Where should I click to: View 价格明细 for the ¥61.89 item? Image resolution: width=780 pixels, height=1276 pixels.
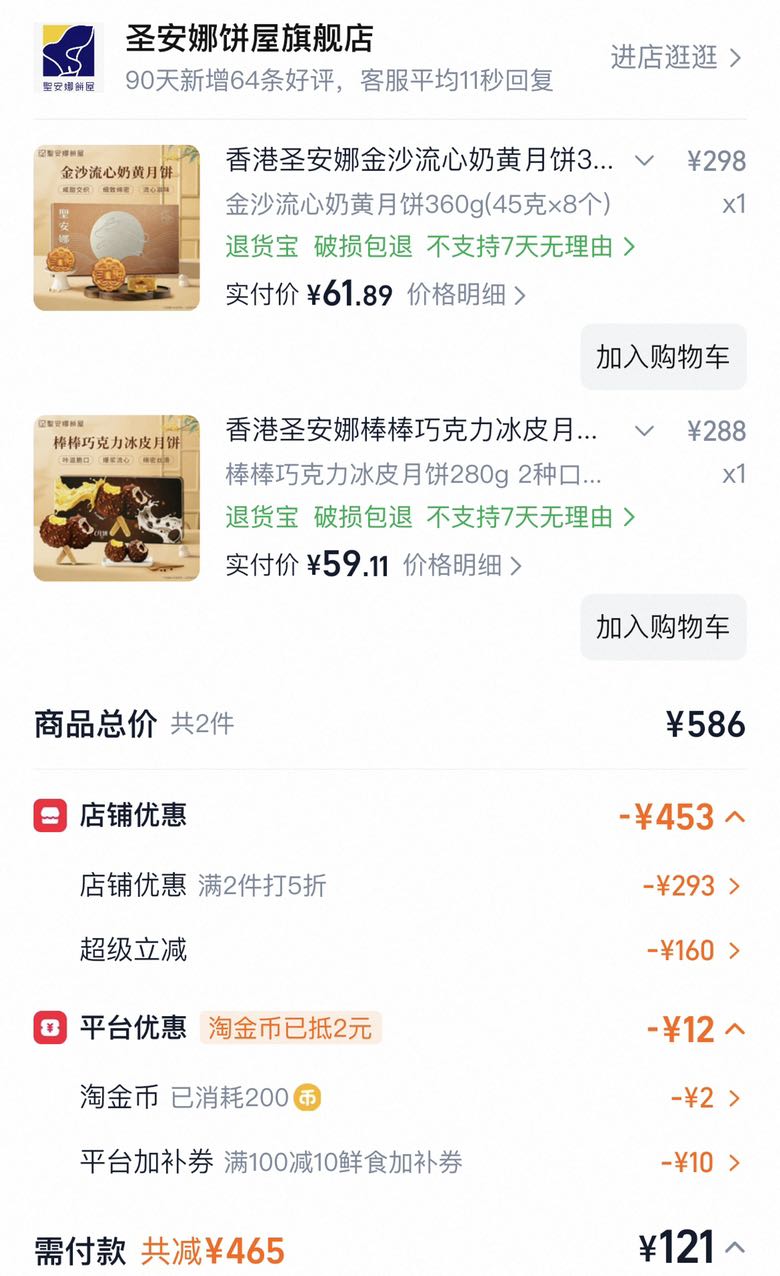466,294
